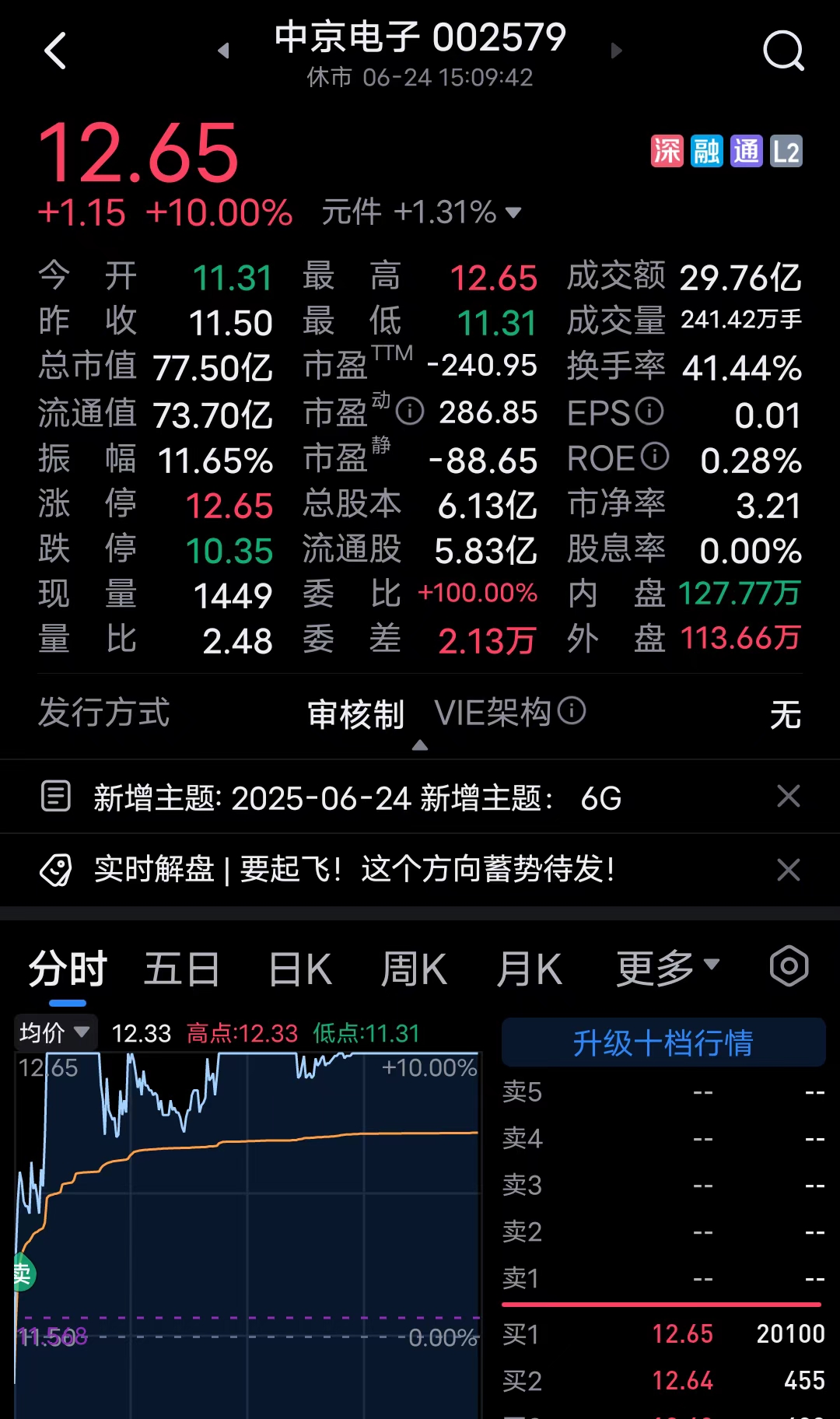The image size is (840, 1419).
Task: Show info for EPS
Action: (649, 411)
